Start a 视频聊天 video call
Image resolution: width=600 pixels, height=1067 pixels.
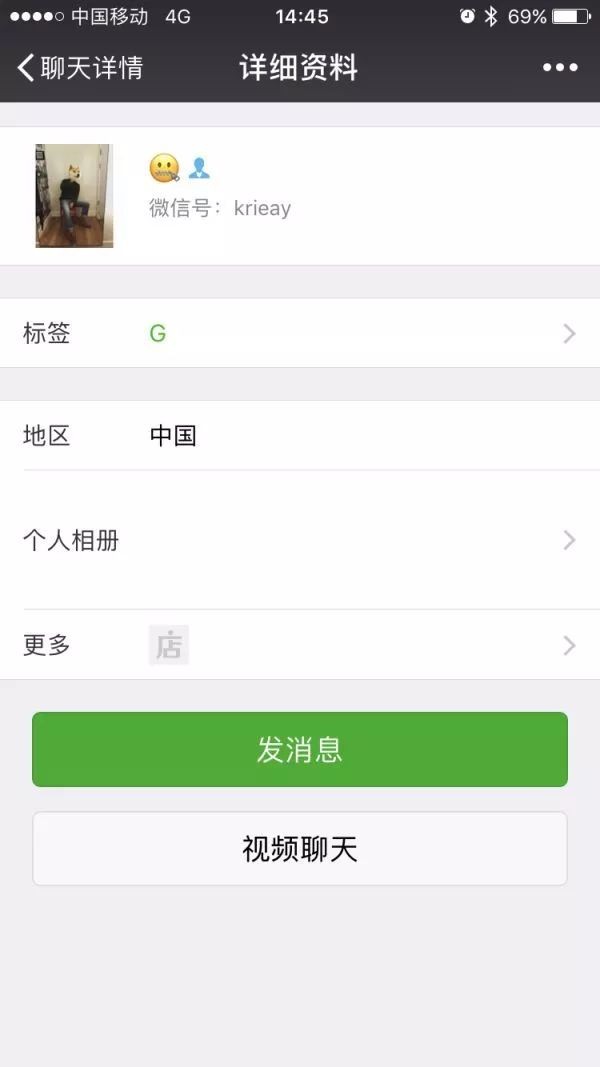300,849
